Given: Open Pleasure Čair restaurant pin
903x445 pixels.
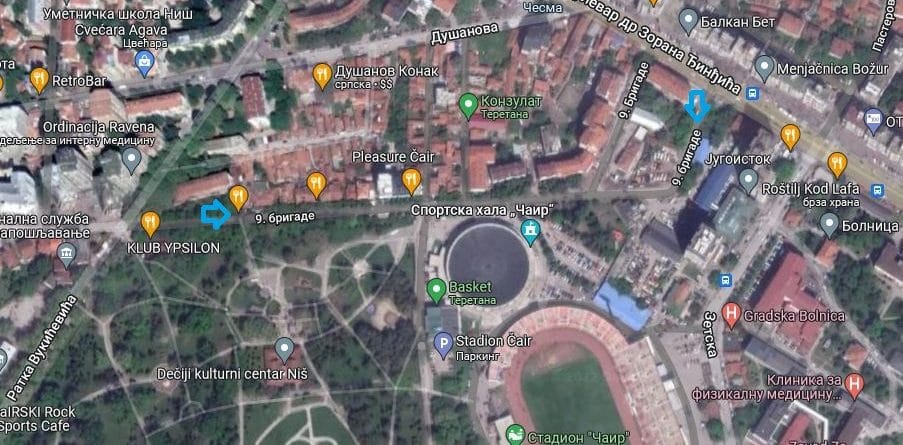Looking at the screenshot, I should coord(410,180).
